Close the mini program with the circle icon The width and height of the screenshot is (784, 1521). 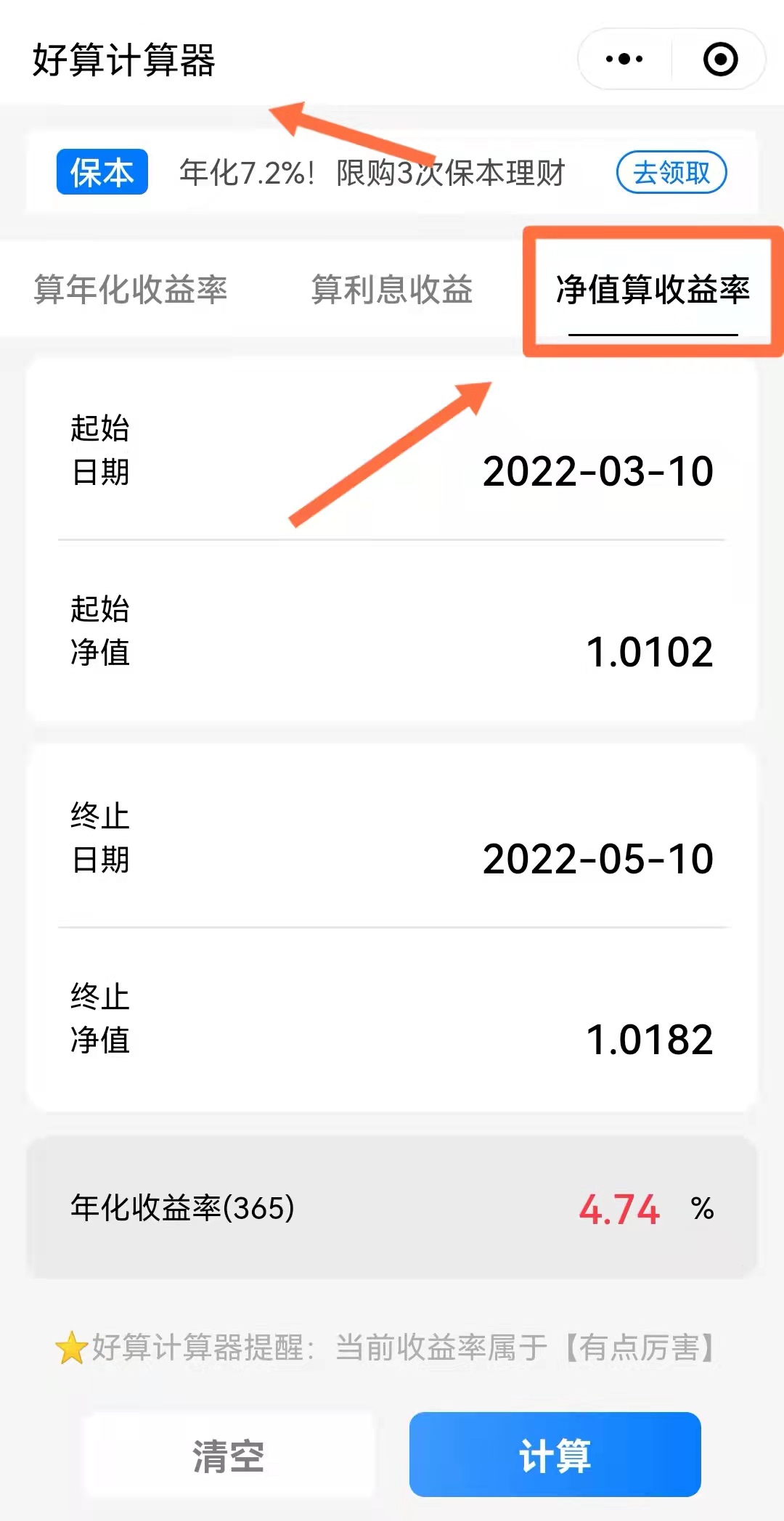point(720,60)
